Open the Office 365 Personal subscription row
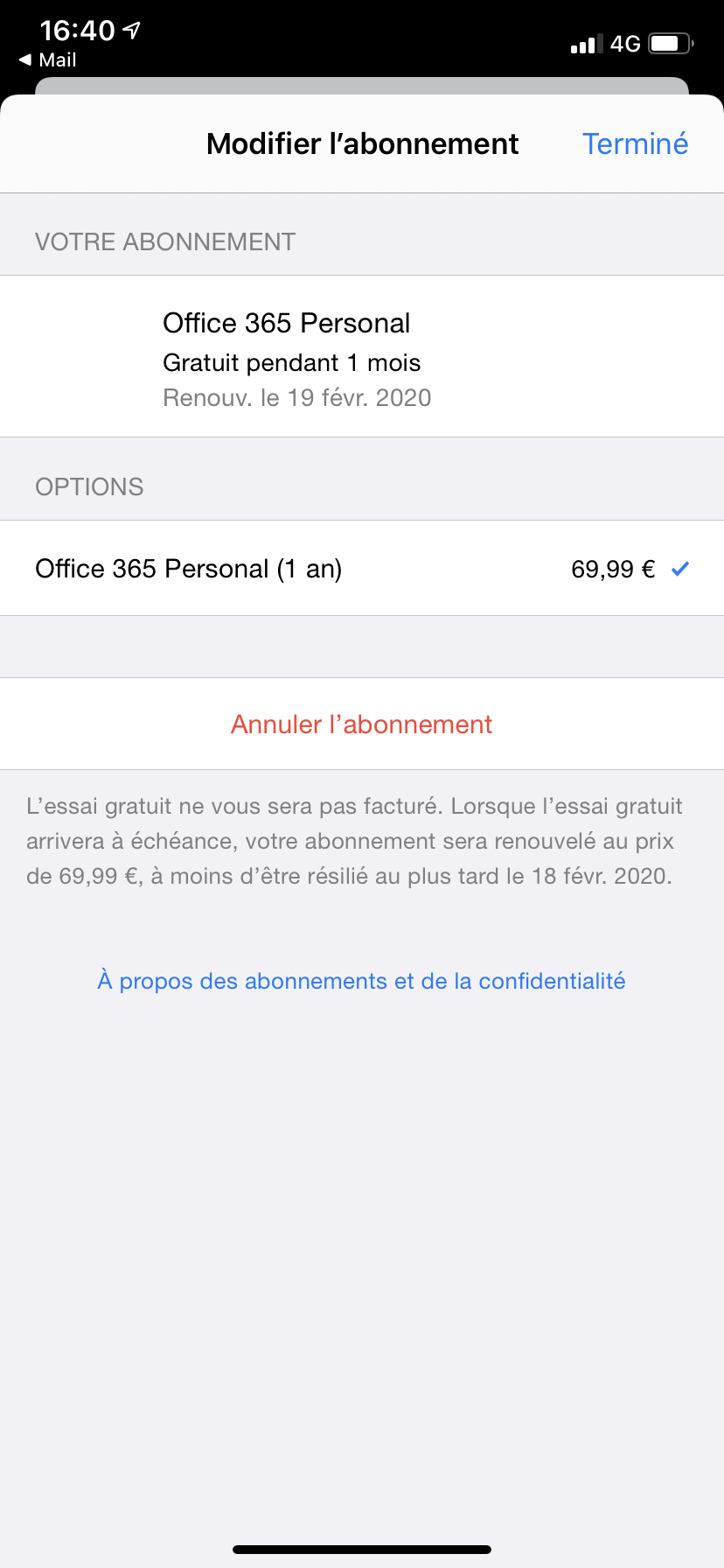Image resolution: width=724 pixels, height=1568 pixels. (362, 357)
